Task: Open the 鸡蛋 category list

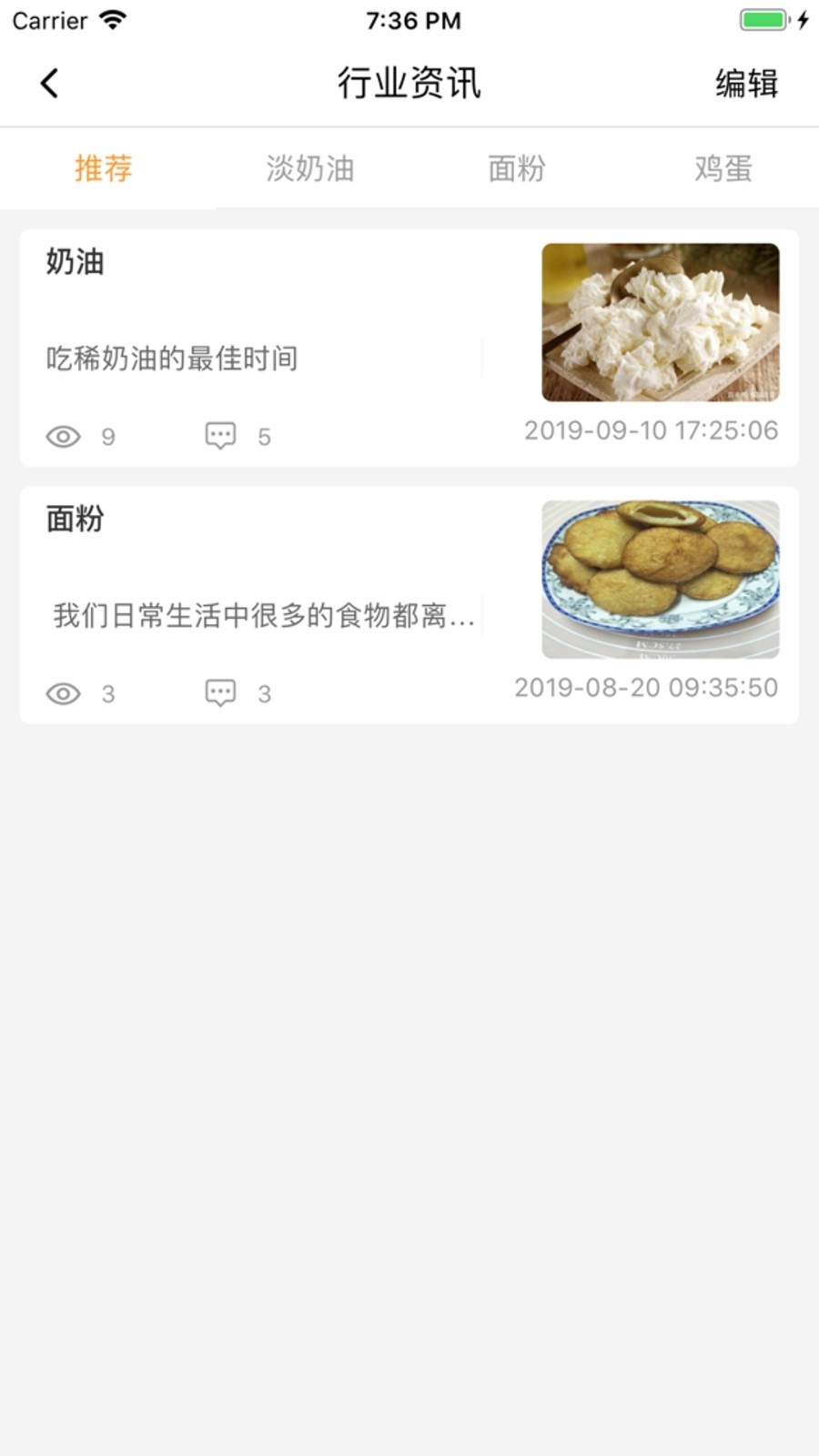Action: pos(725,169)
